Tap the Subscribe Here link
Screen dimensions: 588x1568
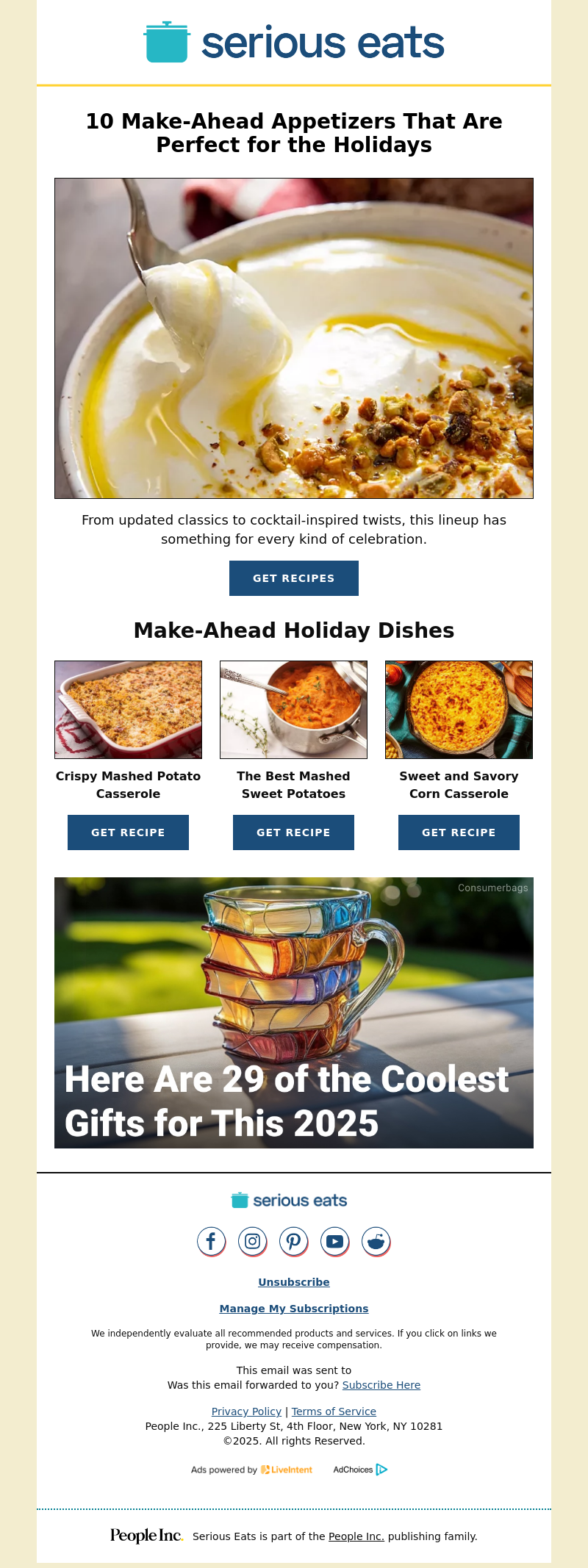pos(381,1385)
